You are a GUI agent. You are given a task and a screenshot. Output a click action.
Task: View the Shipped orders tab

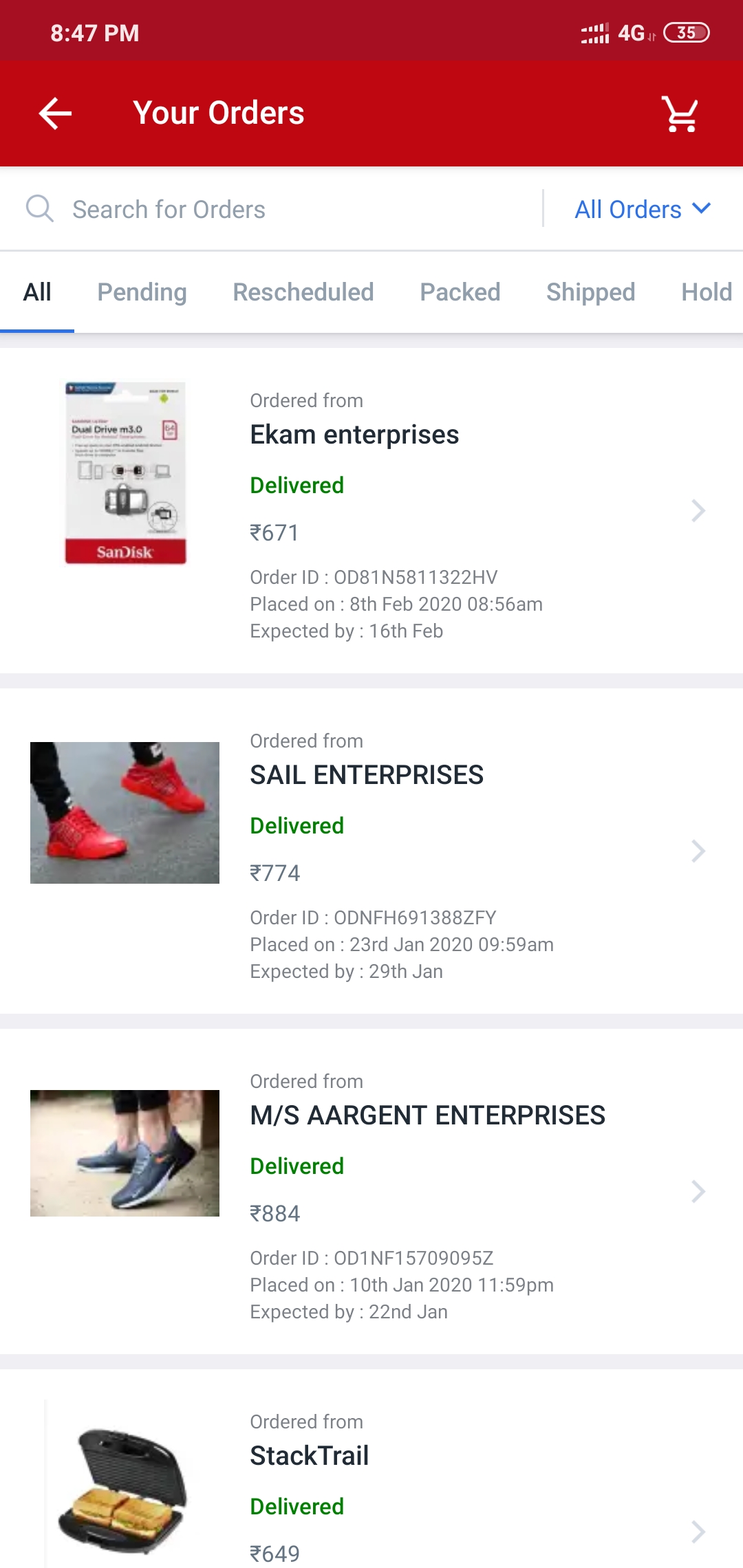(x=590, y=292)
